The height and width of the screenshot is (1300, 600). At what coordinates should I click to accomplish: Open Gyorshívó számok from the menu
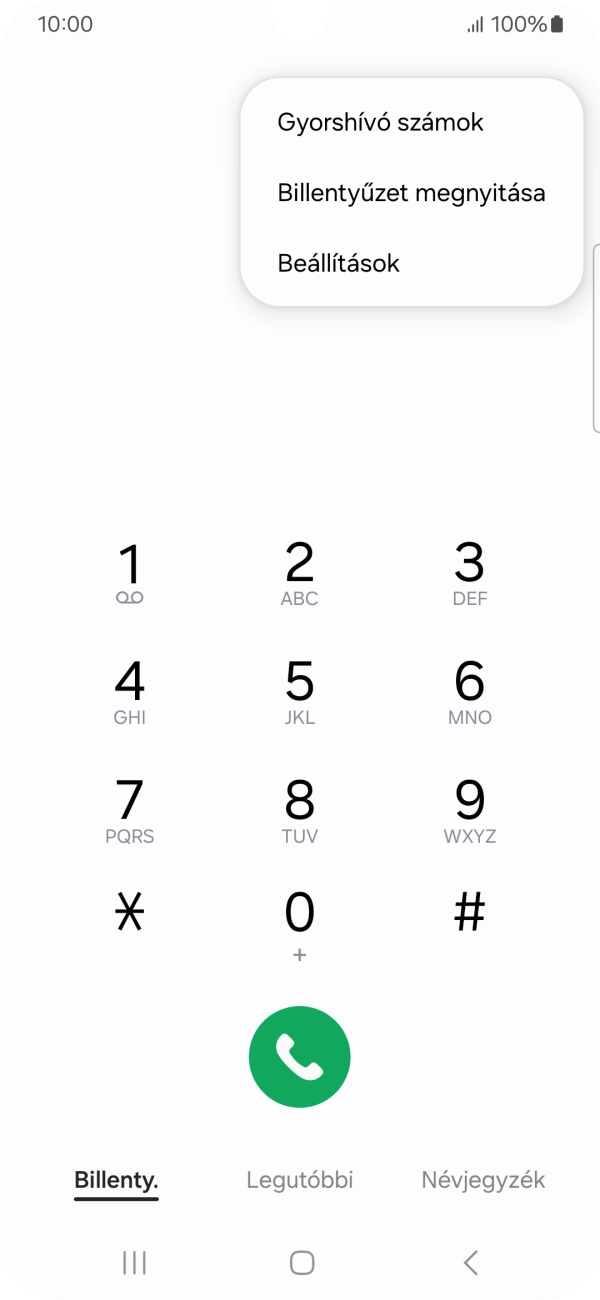coord(380,122)
